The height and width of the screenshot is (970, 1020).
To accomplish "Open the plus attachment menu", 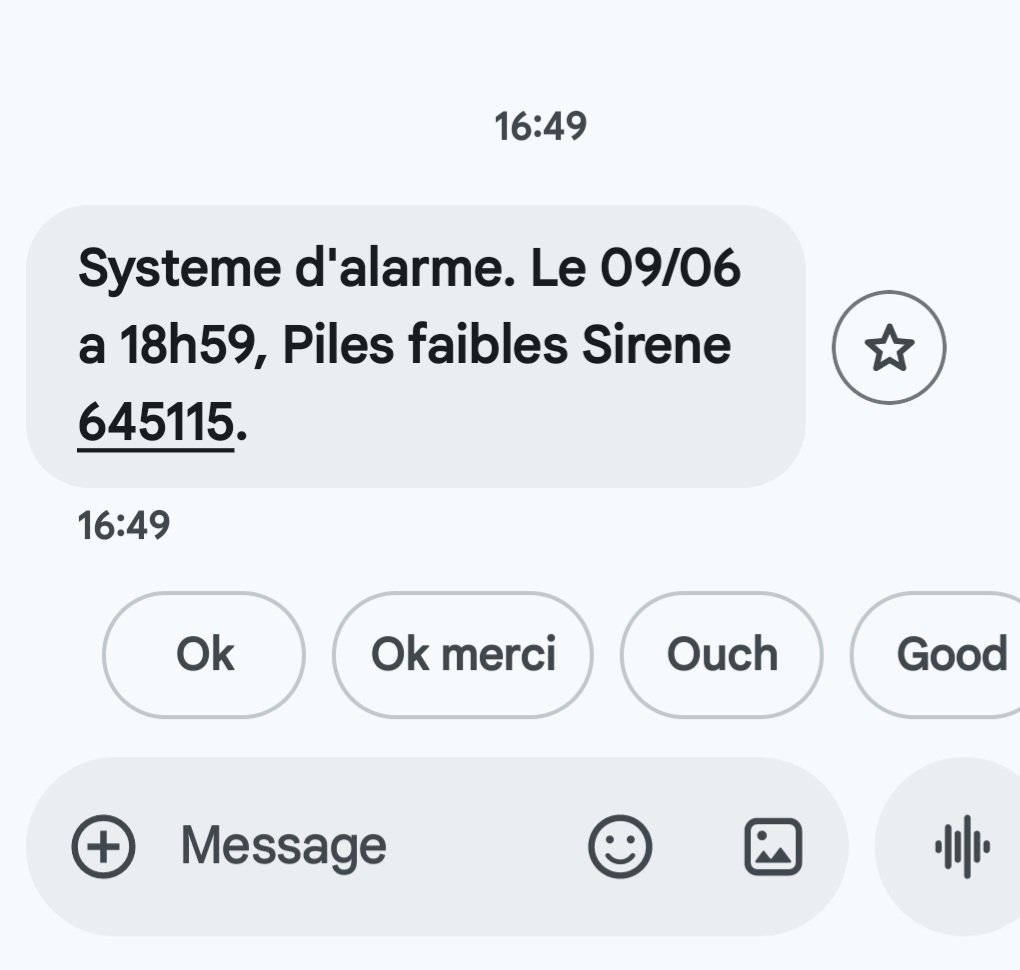I will point(103,846).
